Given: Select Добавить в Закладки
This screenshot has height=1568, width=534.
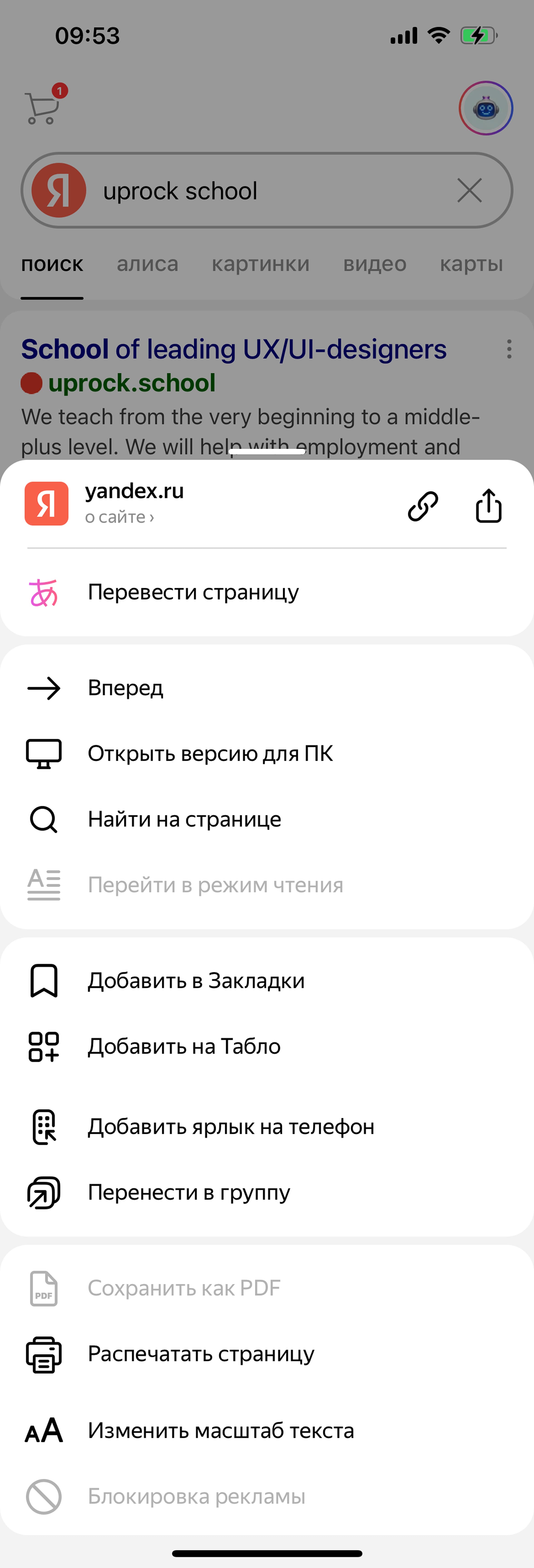Looking at the screenshot, I should 195,981.
